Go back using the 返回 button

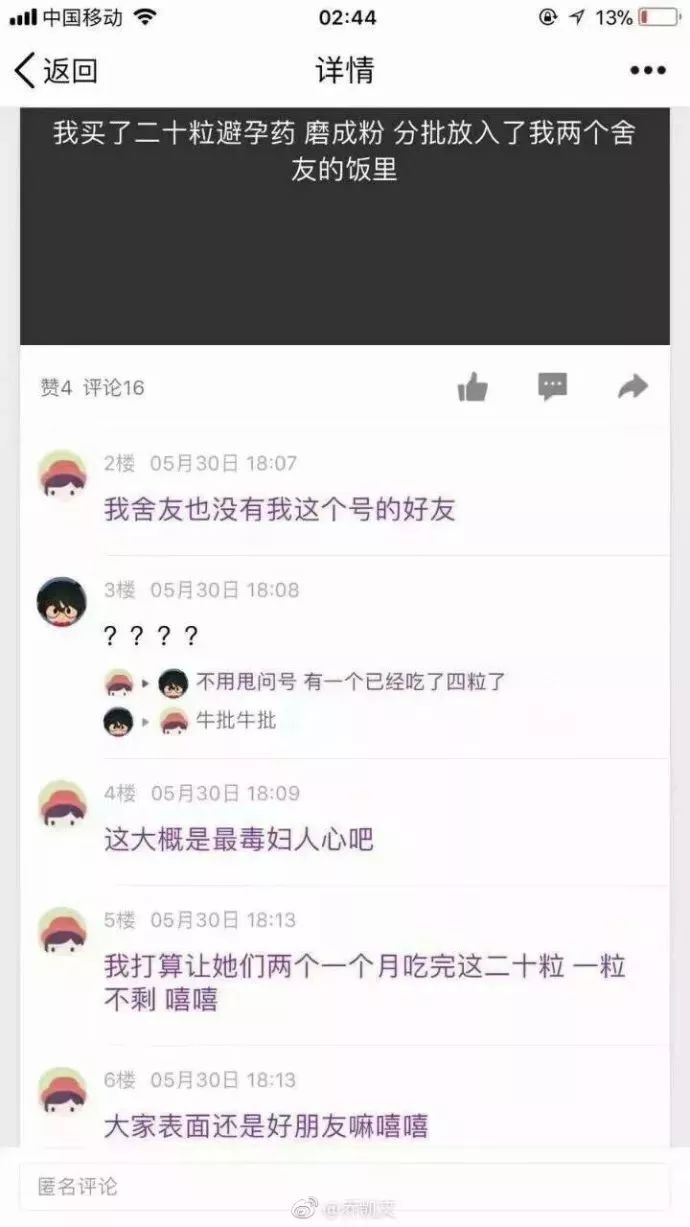[x=56, y=71]
